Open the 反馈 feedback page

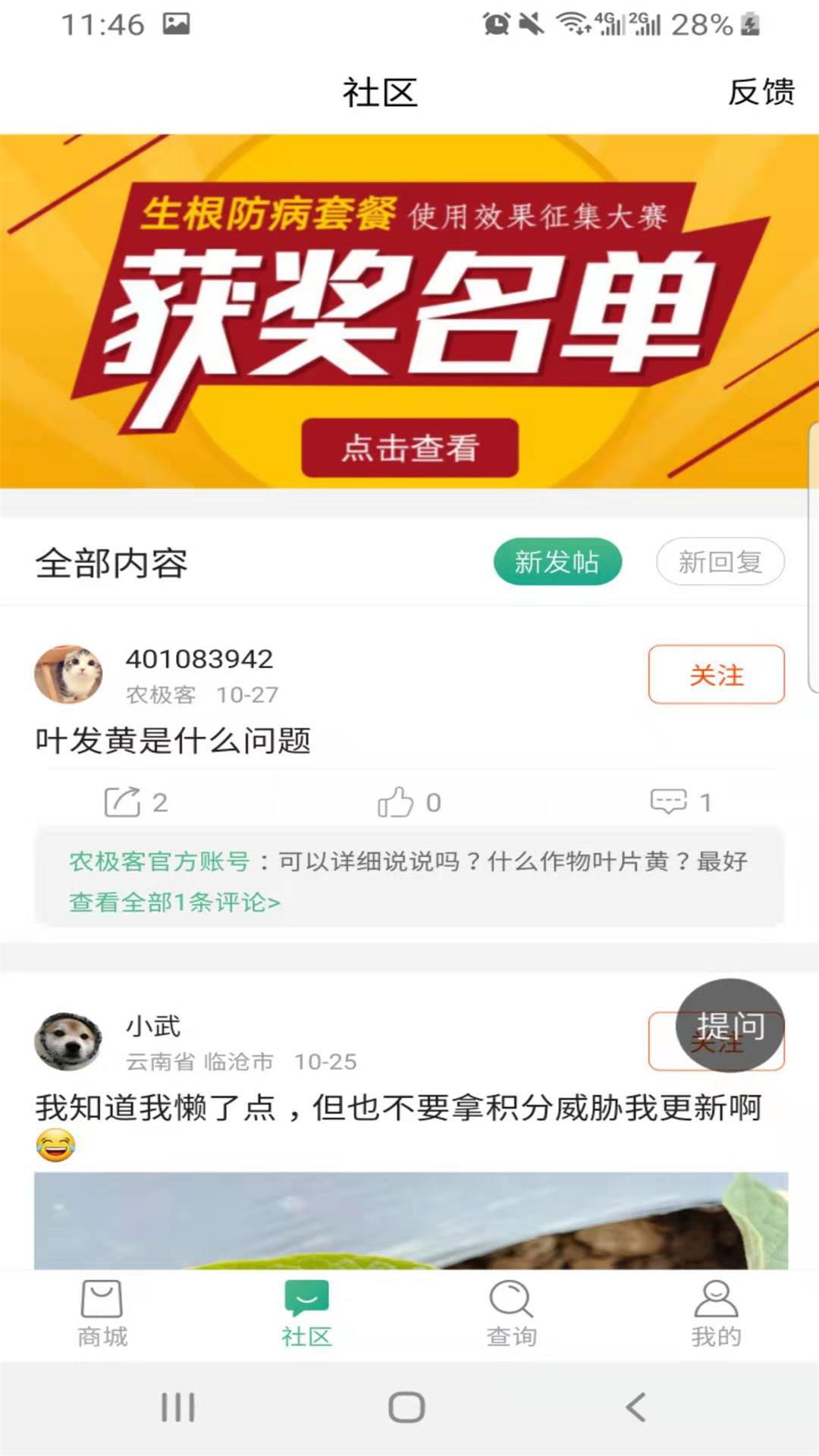(761, 93)
